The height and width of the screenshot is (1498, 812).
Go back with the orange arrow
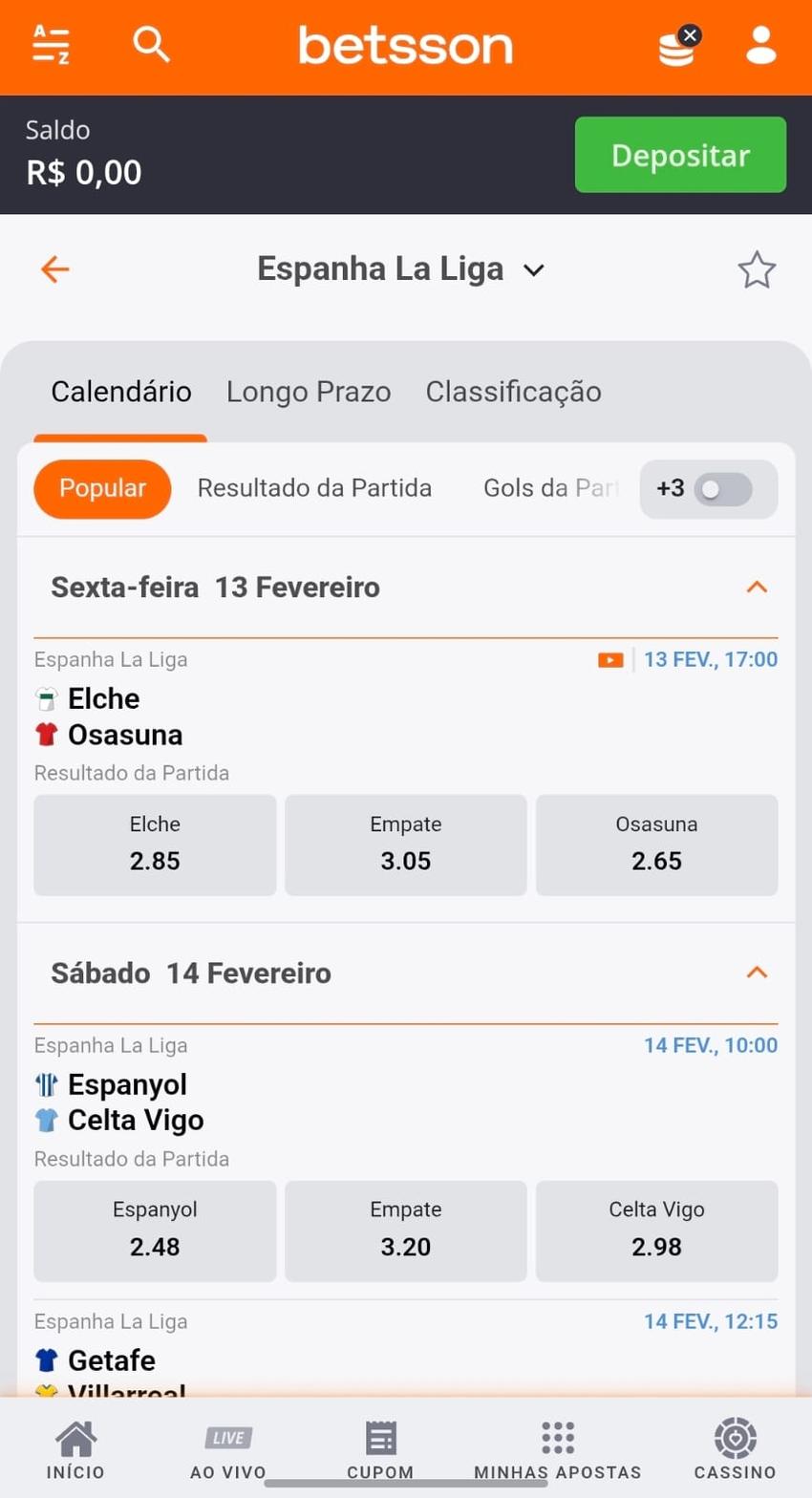coord(54,268)
